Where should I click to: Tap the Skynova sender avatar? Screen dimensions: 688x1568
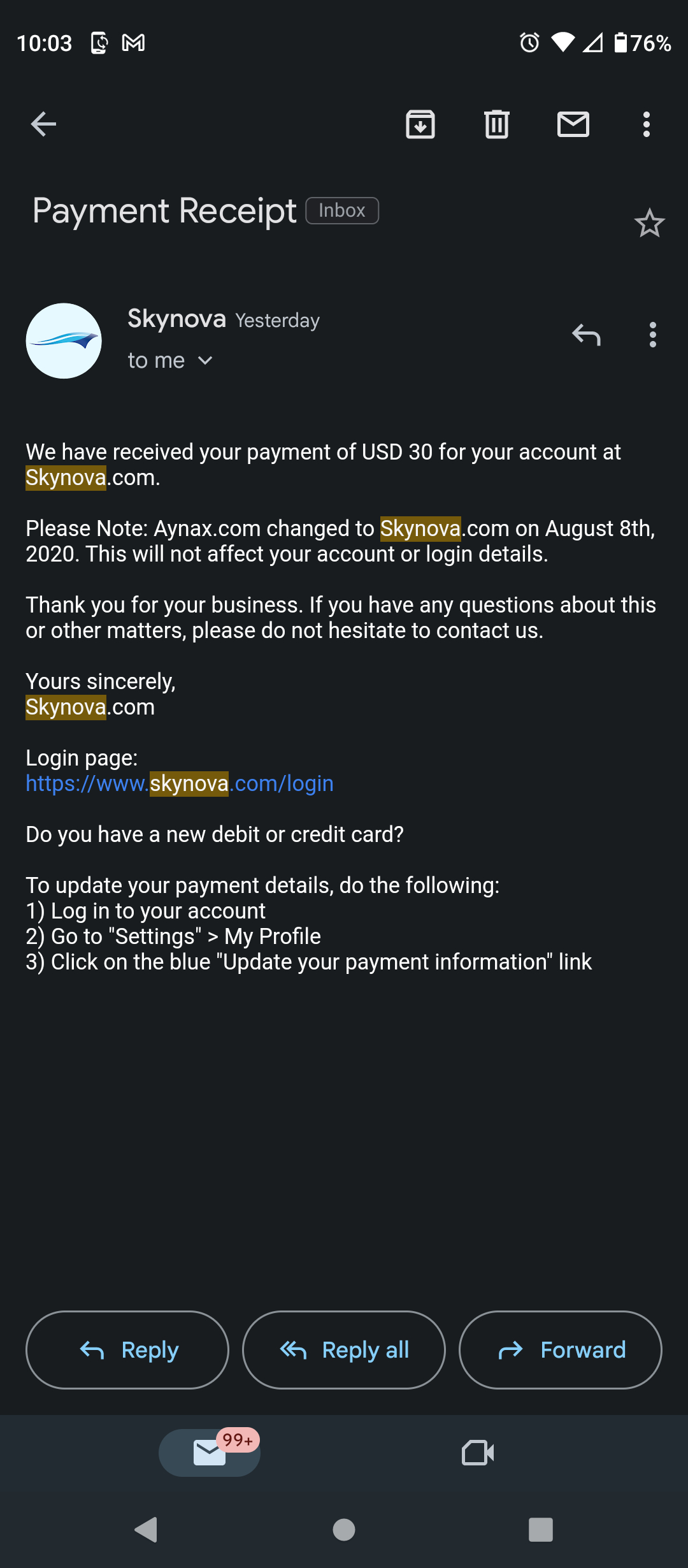click(x=64, y=340)
